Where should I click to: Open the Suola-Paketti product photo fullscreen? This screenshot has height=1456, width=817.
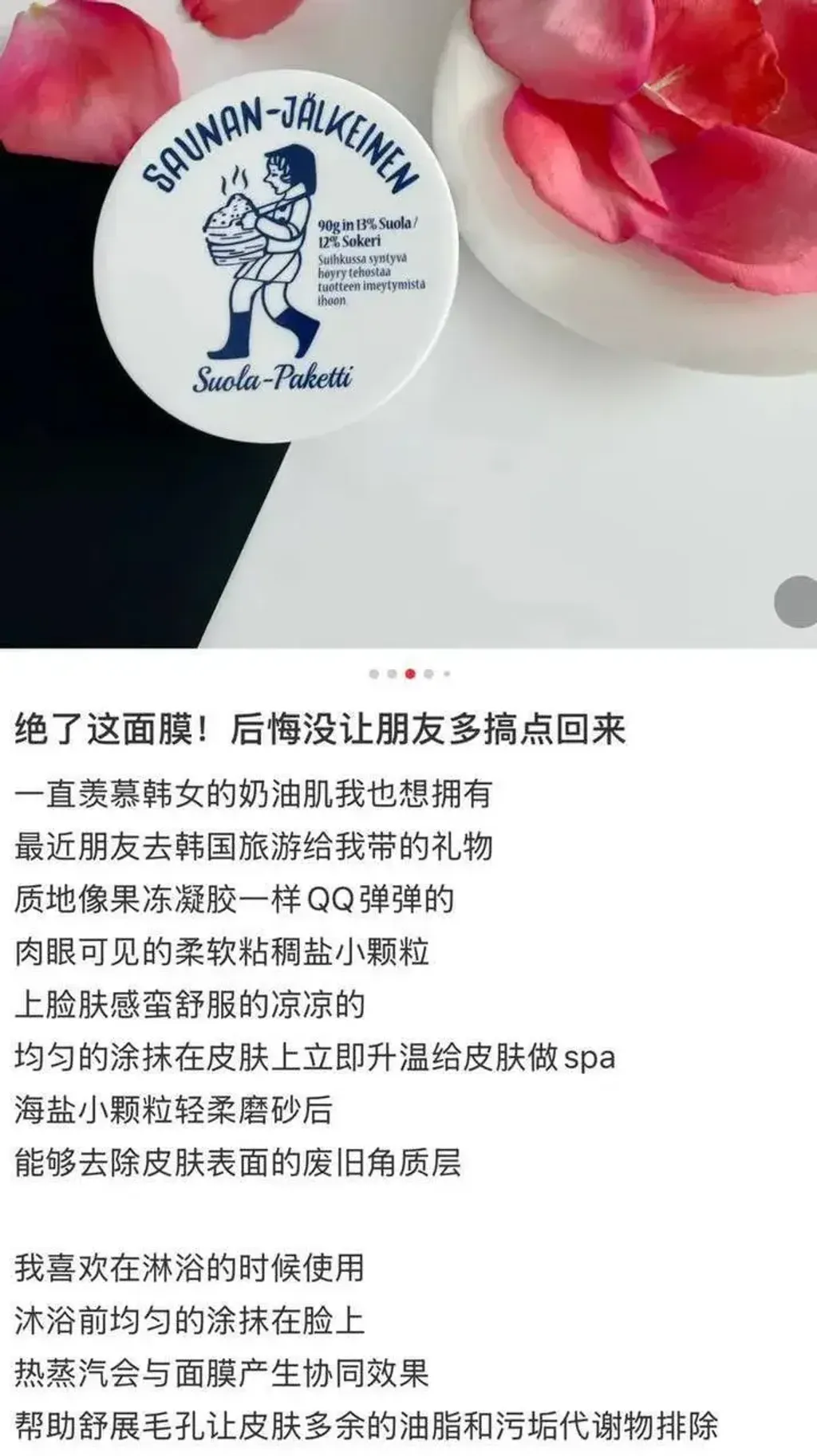point(408,324)
